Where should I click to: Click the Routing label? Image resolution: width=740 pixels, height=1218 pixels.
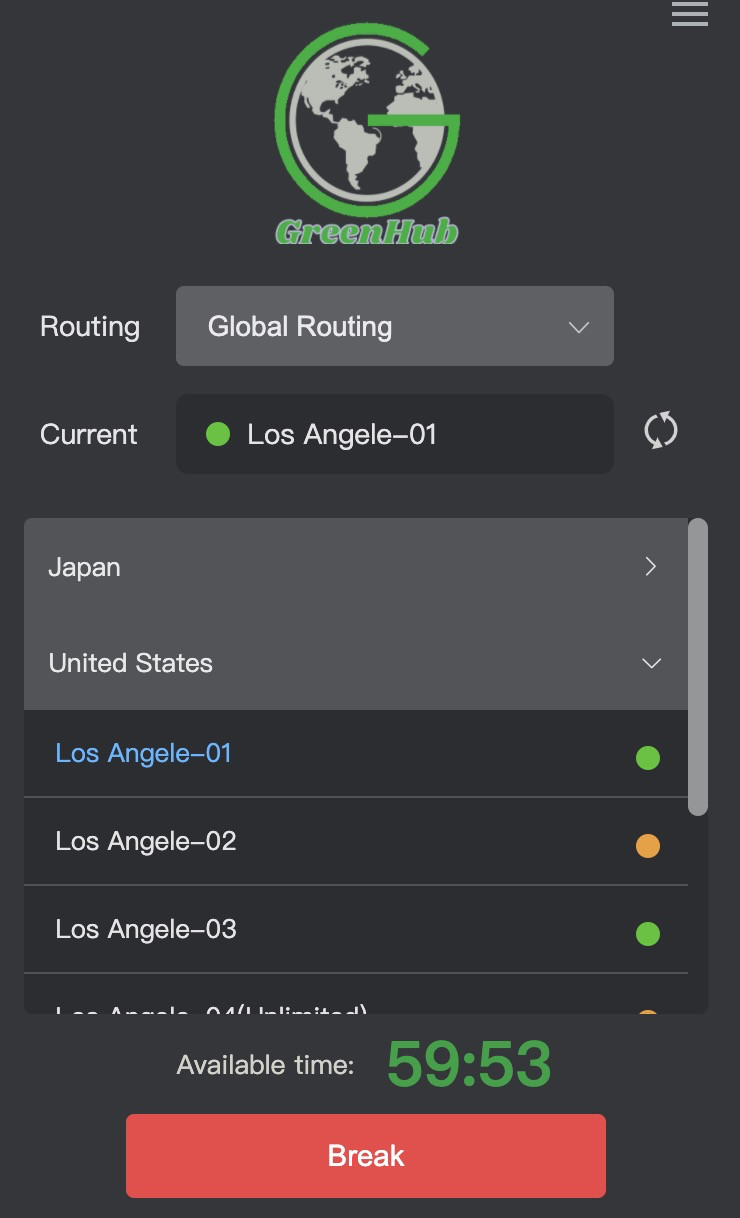pyautogui.click(x=89, y=326)
